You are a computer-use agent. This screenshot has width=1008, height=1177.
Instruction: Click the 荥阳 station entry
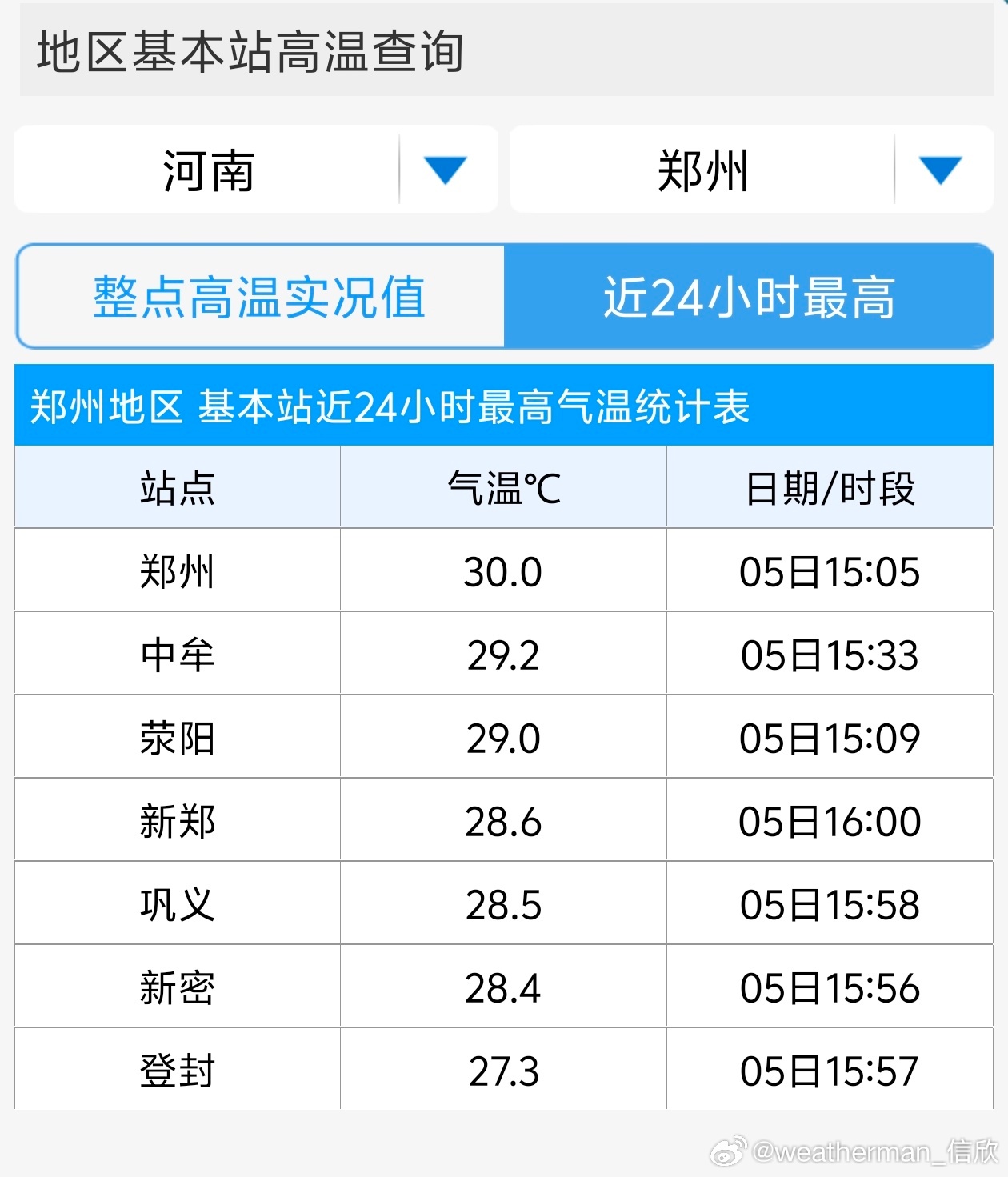(175, 736)
